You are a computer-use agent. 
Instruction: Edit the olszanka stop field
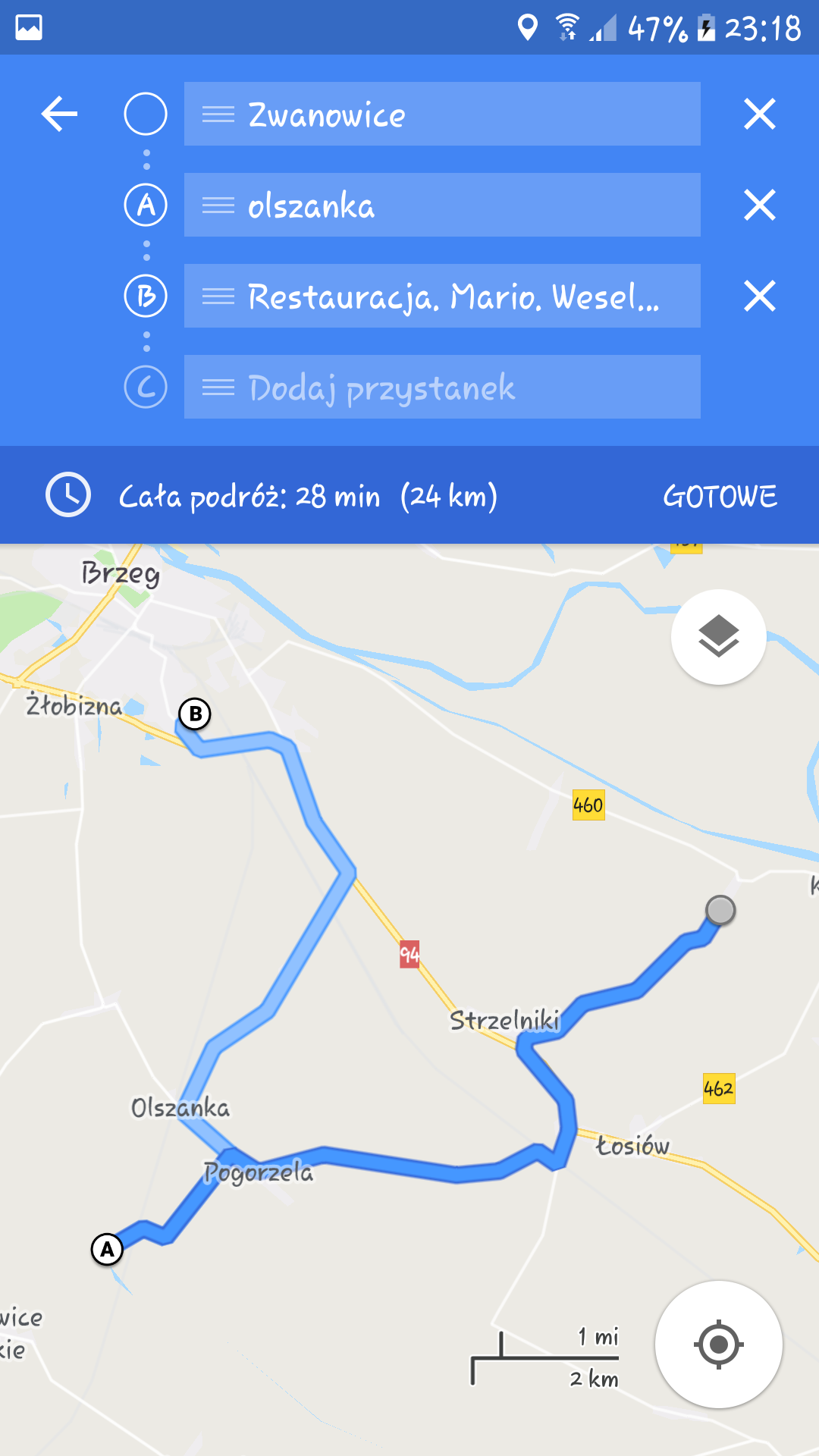coord(455,206)
